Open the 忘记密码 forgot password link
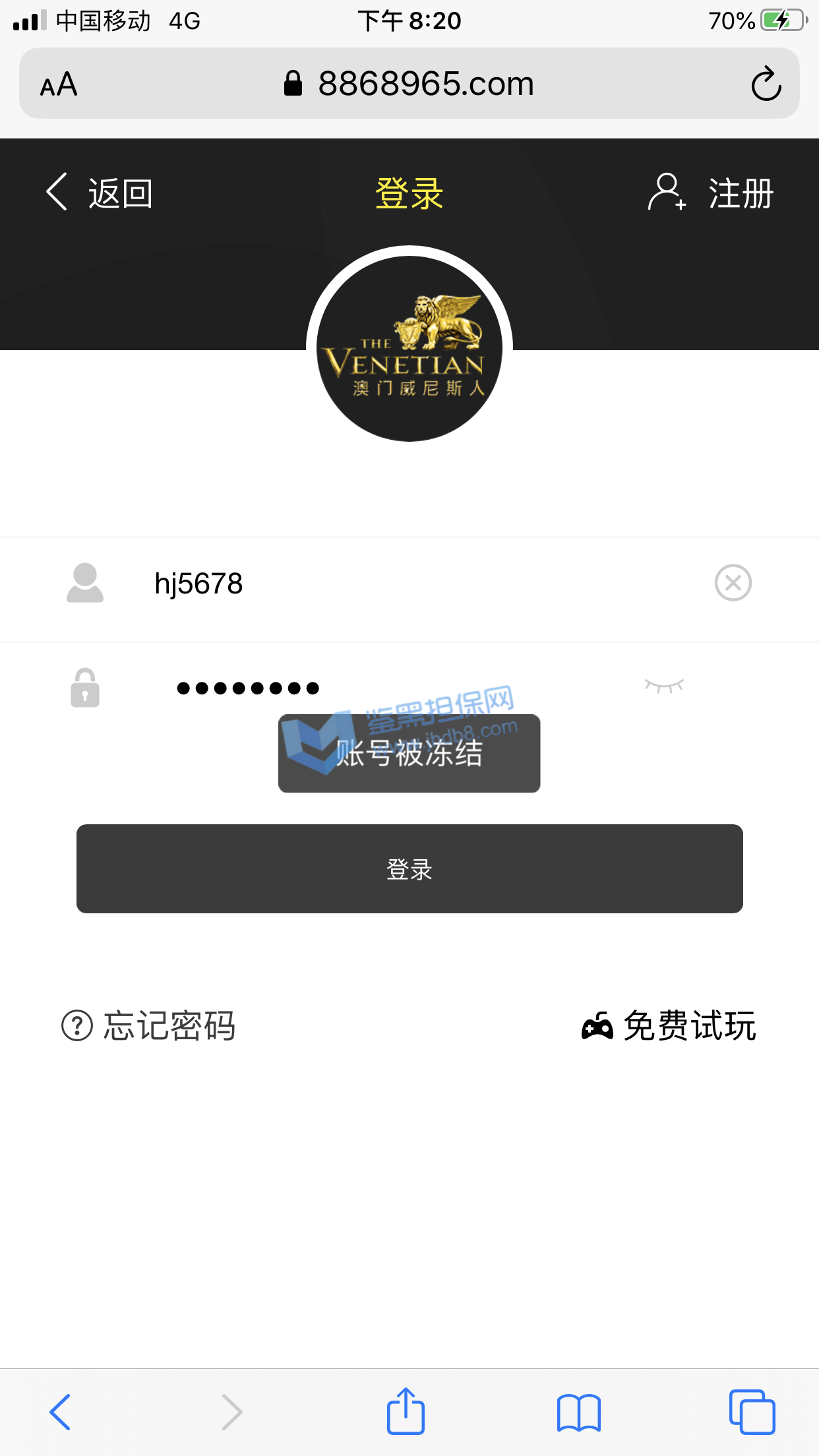 [x=149, y=1025]
